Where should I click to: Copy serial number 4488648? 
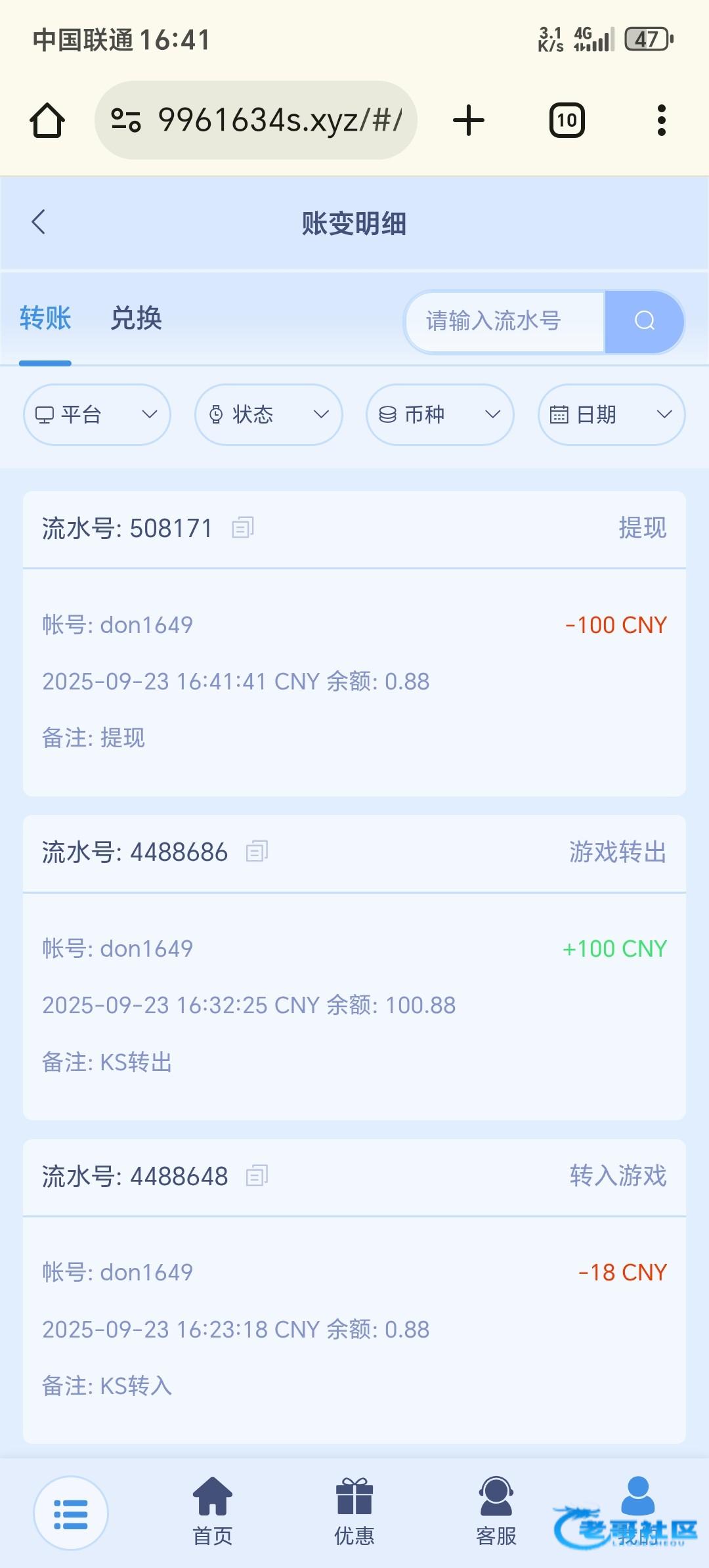(257, 1175)
